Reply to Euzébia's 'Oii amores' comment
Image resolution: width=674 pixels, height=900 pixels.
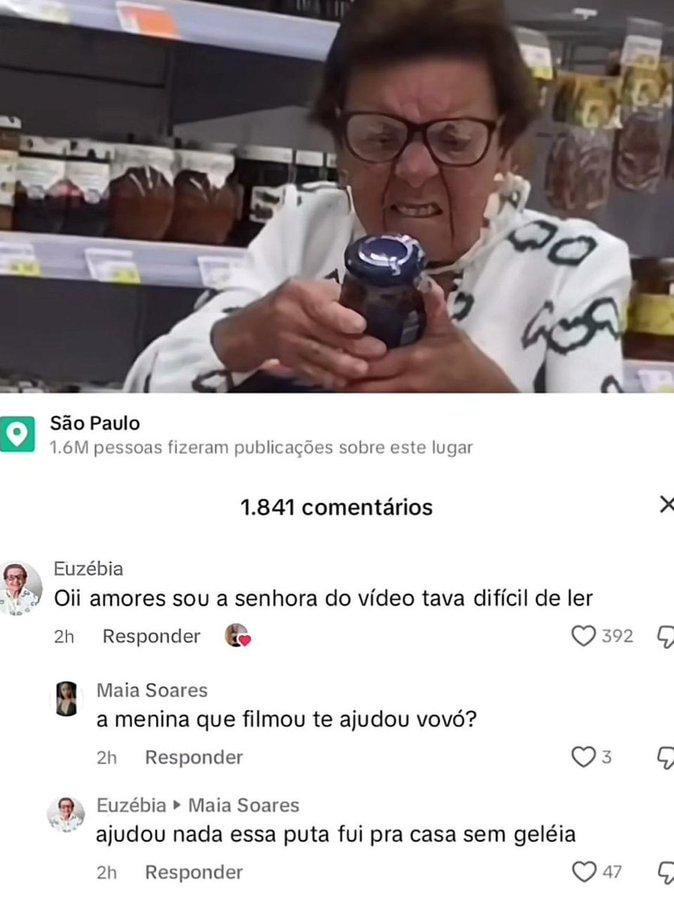(151, 636)
